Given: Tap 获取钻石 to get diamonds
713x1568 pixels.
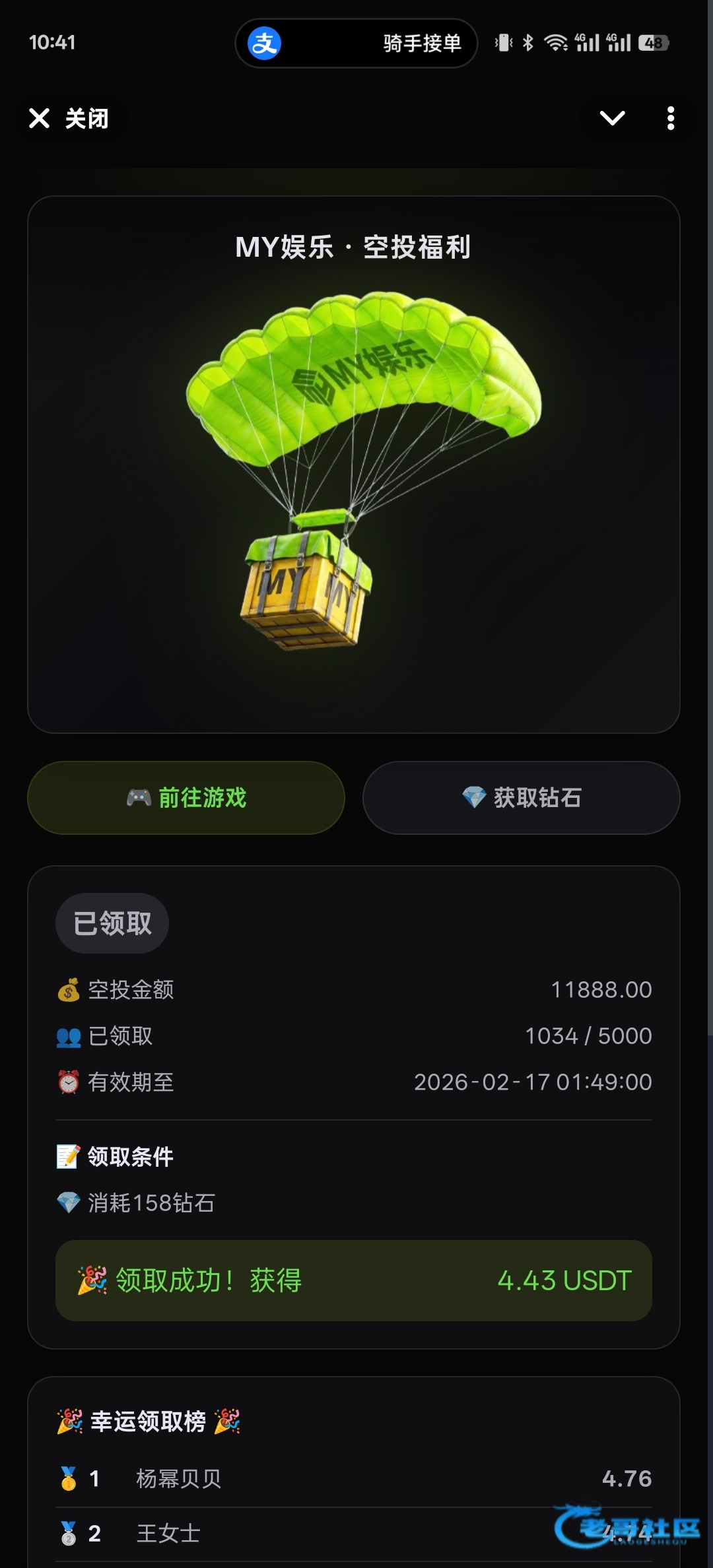Looking at the screenshot, I should pos(521,798).
